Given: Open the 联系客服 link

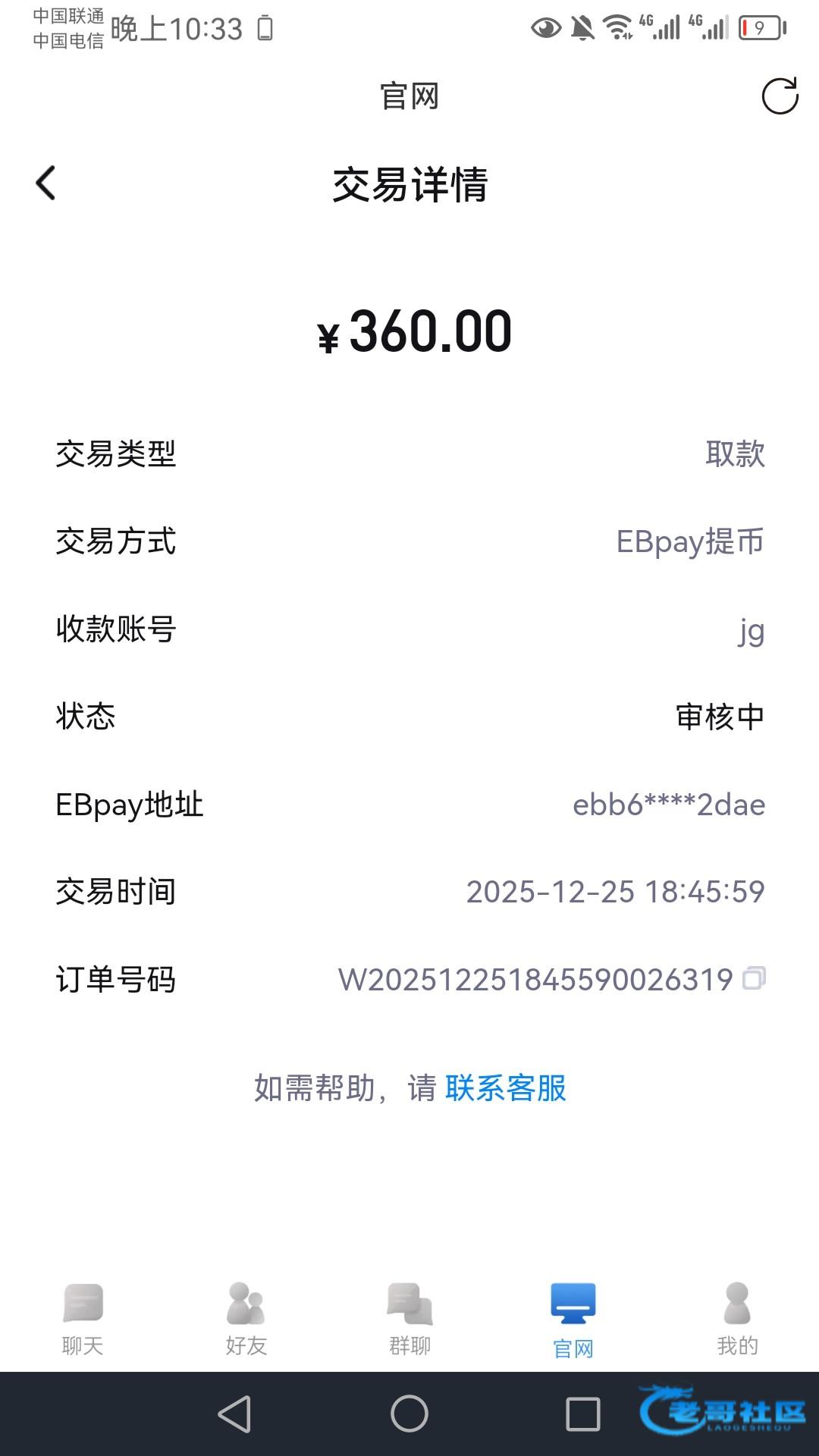Looking at the screenshot, I should click(506, 1088).
